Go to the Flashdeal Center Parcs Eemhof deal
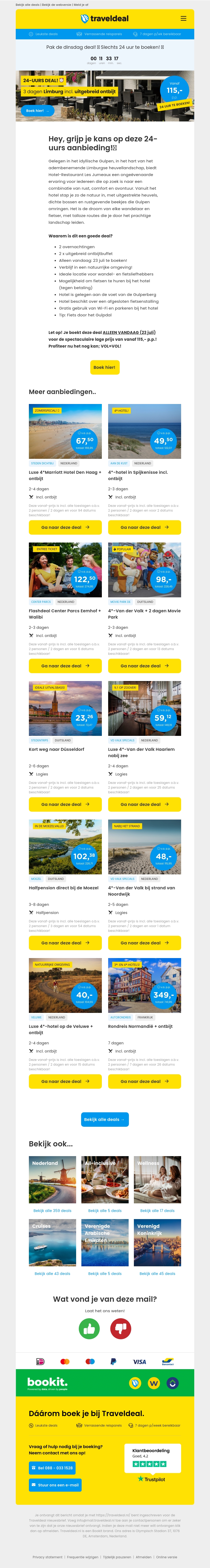210x1568 pixels. 65,666
